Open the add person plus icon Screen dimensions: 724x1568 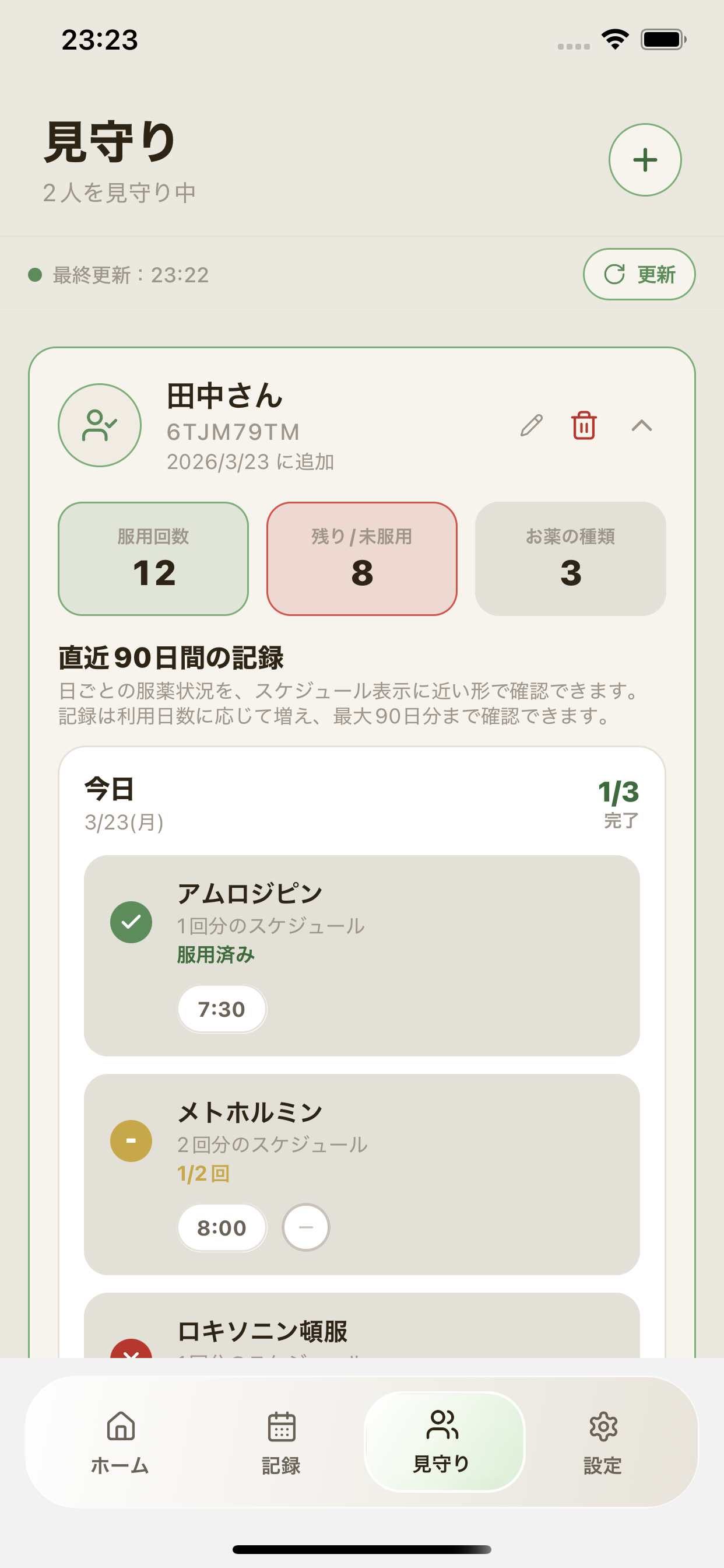click(x=645, y=159)
